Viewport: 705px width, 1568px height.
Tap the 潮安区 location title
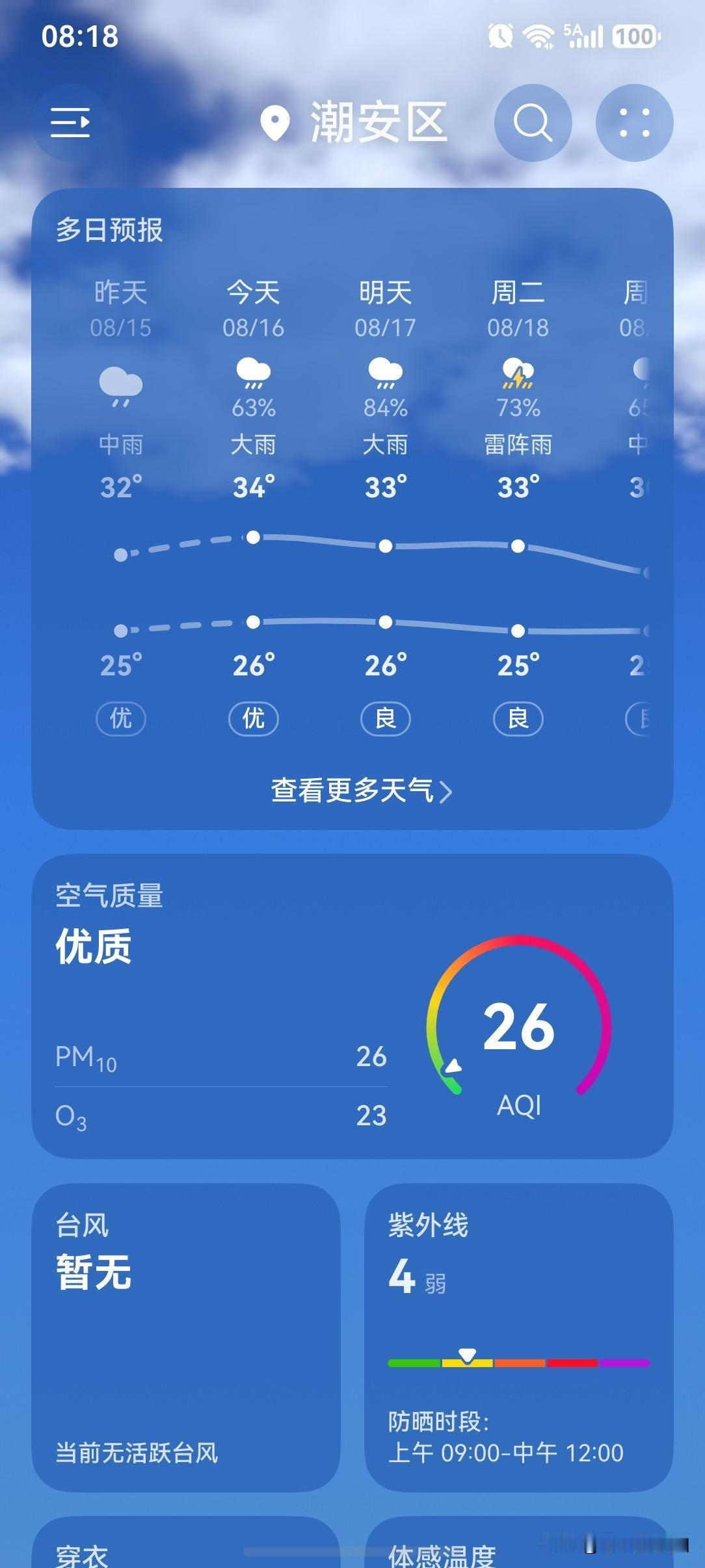354,122
